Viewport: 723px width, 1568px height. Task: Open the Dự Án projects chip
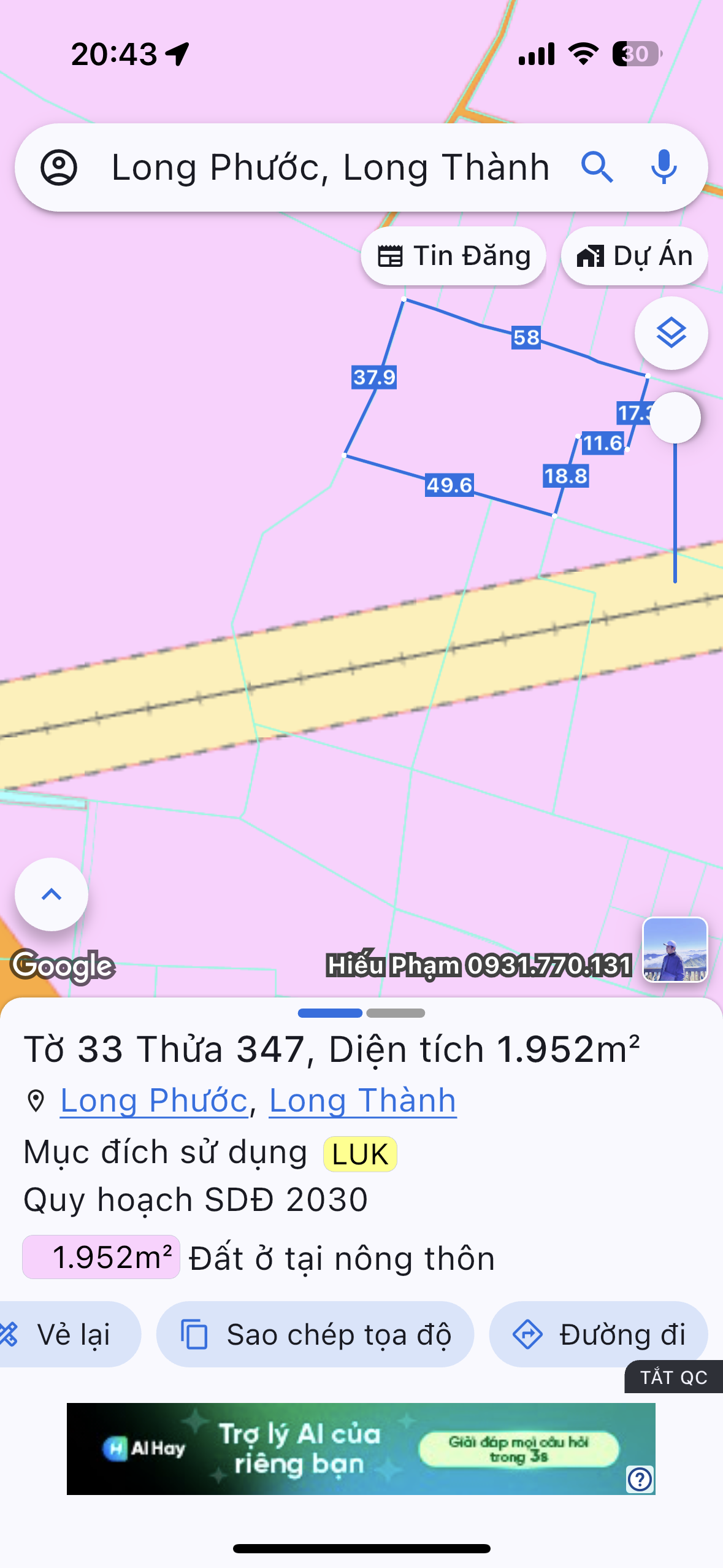coord(634,256)
